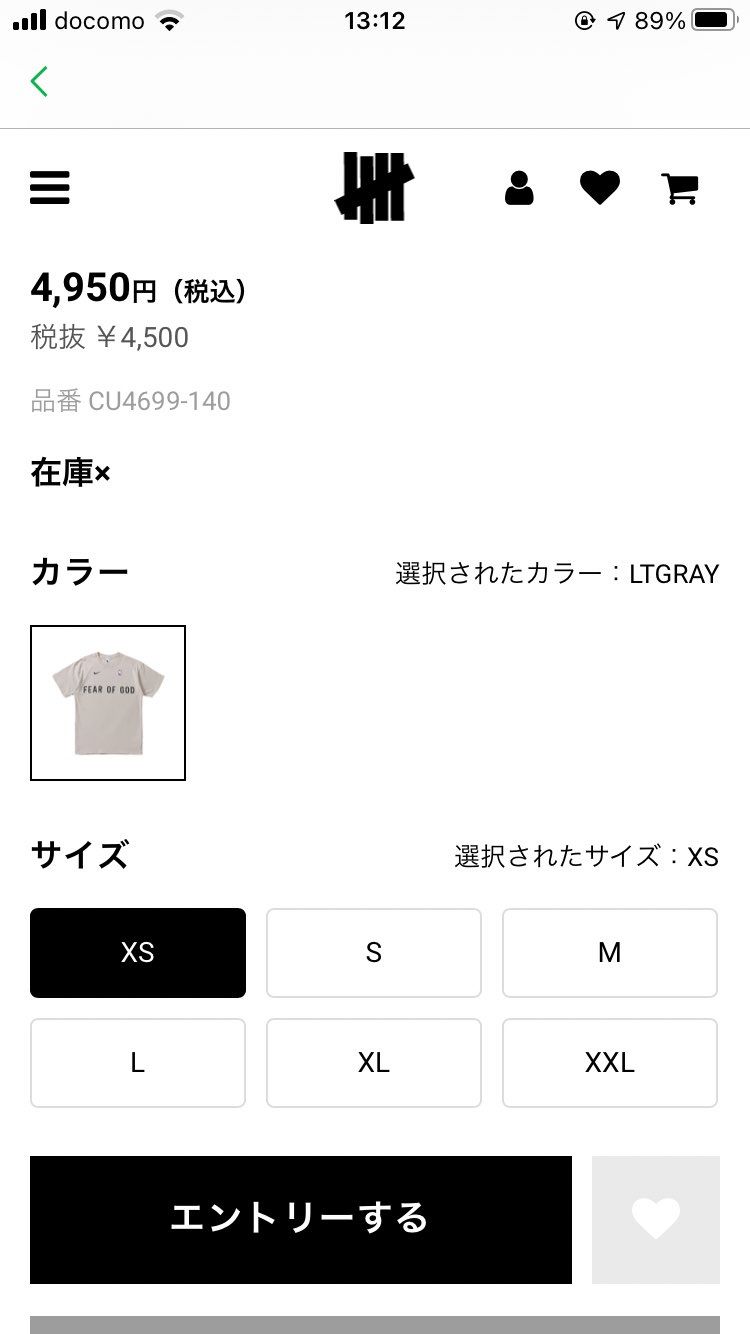Viewport: 750px width, 1334px height.
Task: Tap the green back chevron at top
Action: pyautogui.click(x=38, y=81)
